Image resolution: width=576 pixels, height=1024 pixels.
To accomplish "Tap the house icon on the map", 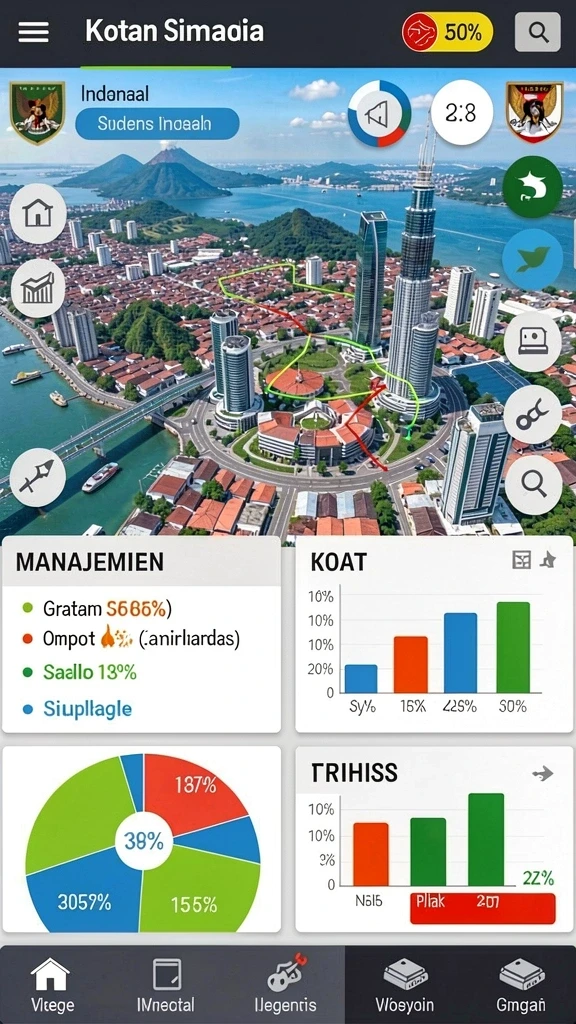I will click(x=39, y=214).
